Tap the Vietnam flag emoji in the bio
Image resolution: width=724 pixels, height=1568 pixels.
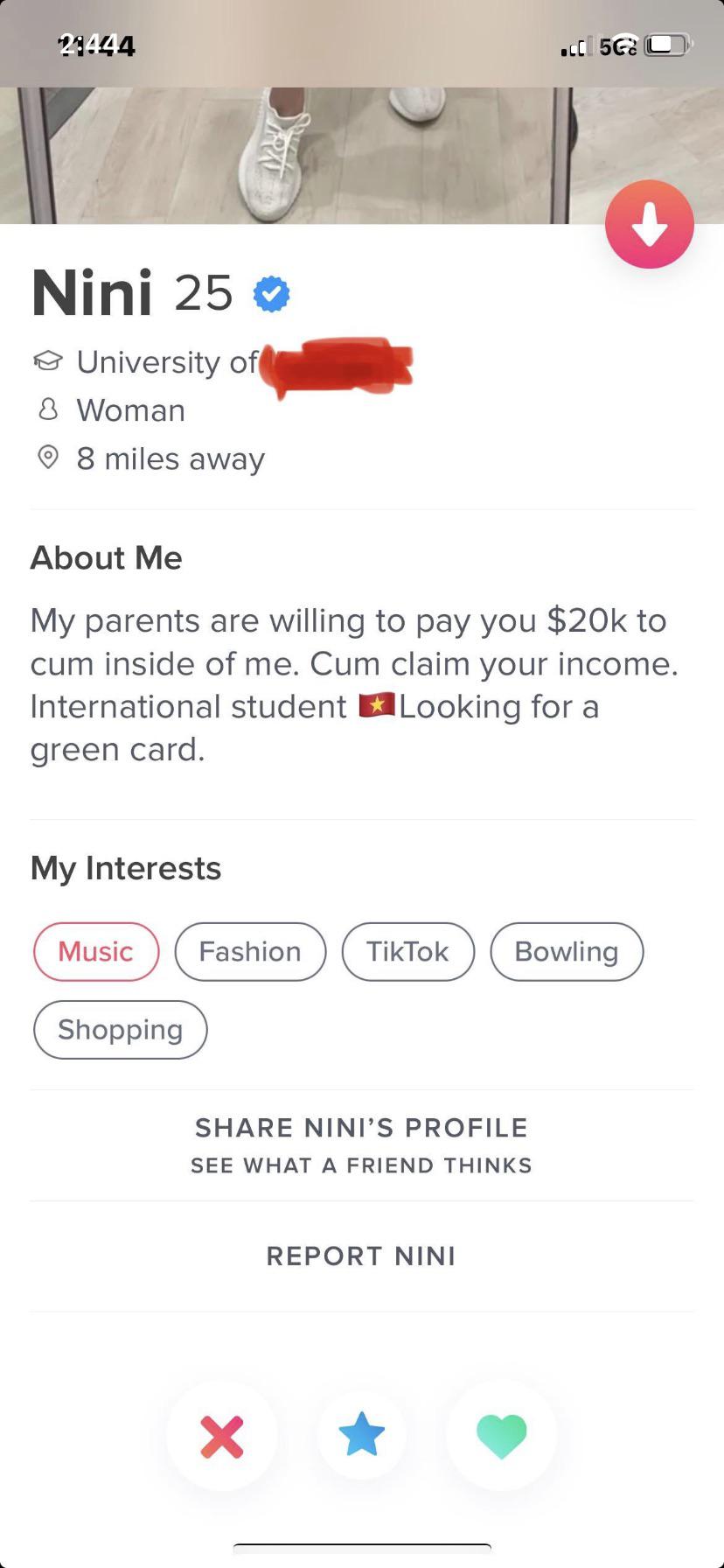tap(376, 703)
